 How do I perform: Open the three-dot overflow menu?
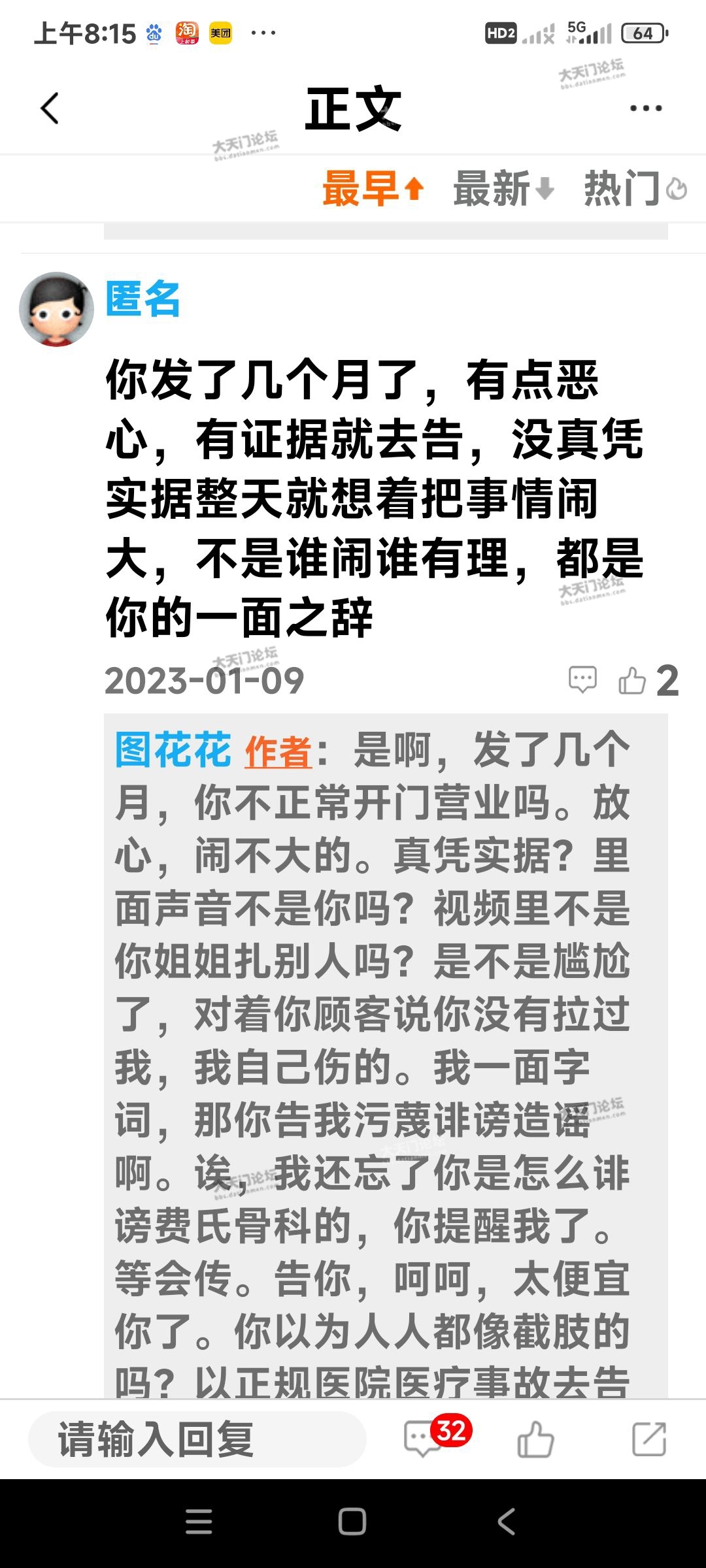[x=645, y=108]
